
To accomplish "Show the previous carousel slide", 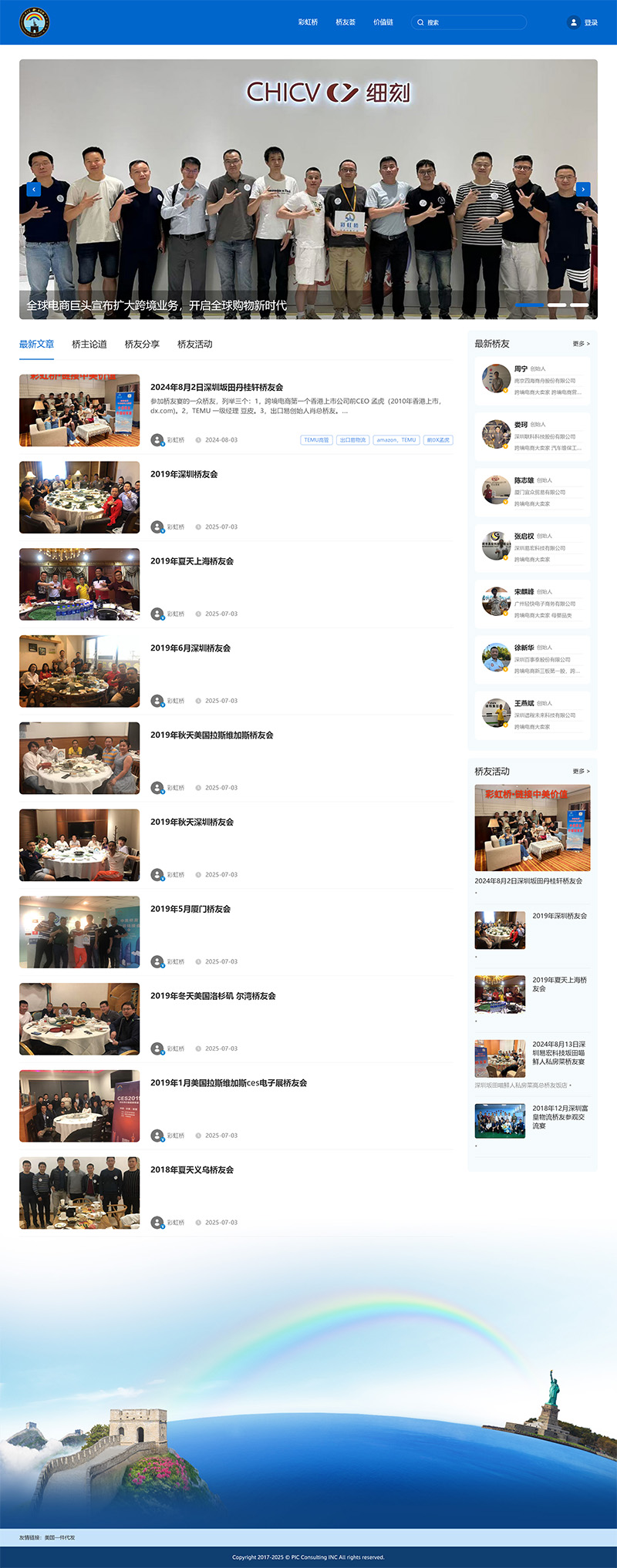I will tap(33, 189).
